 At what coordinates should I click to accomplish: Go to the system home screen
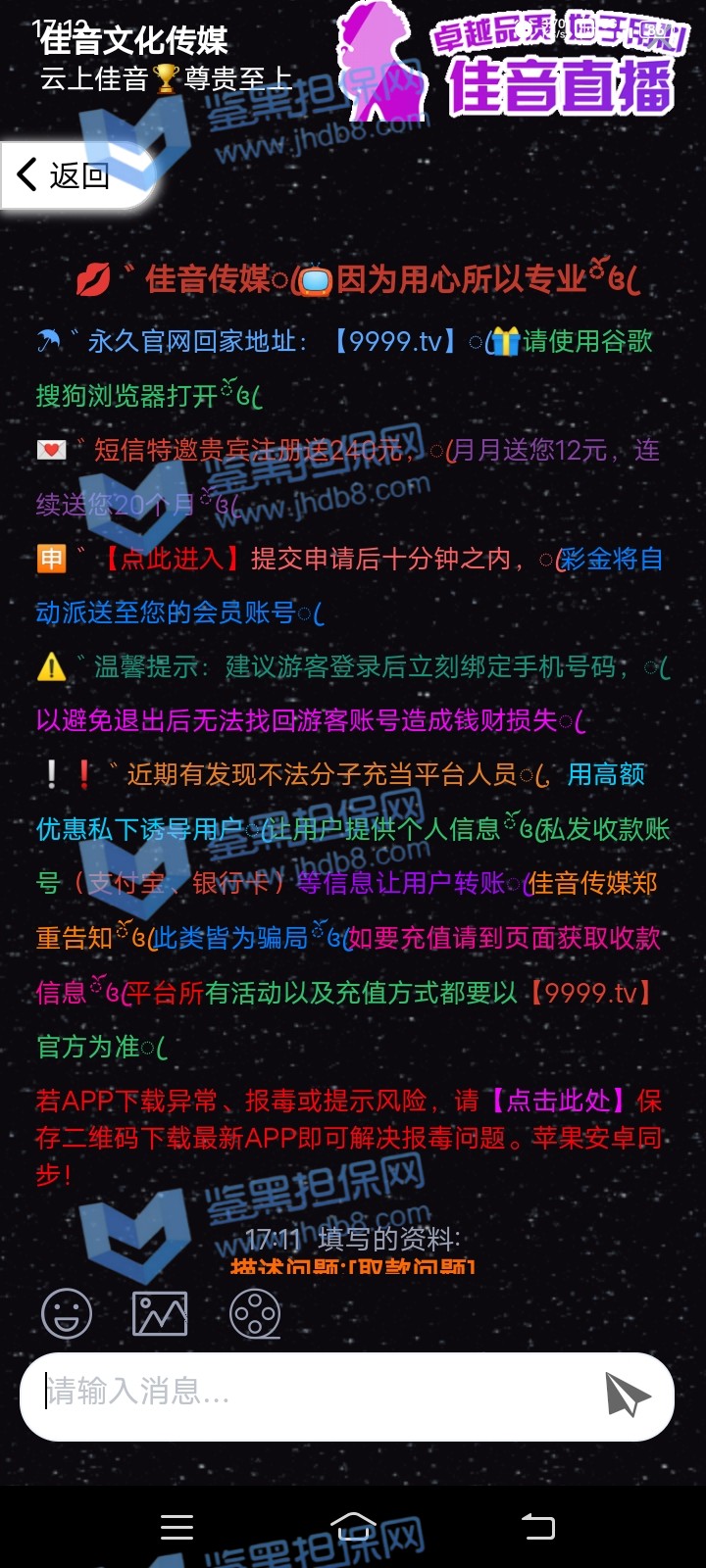(x=354, y=1527)
